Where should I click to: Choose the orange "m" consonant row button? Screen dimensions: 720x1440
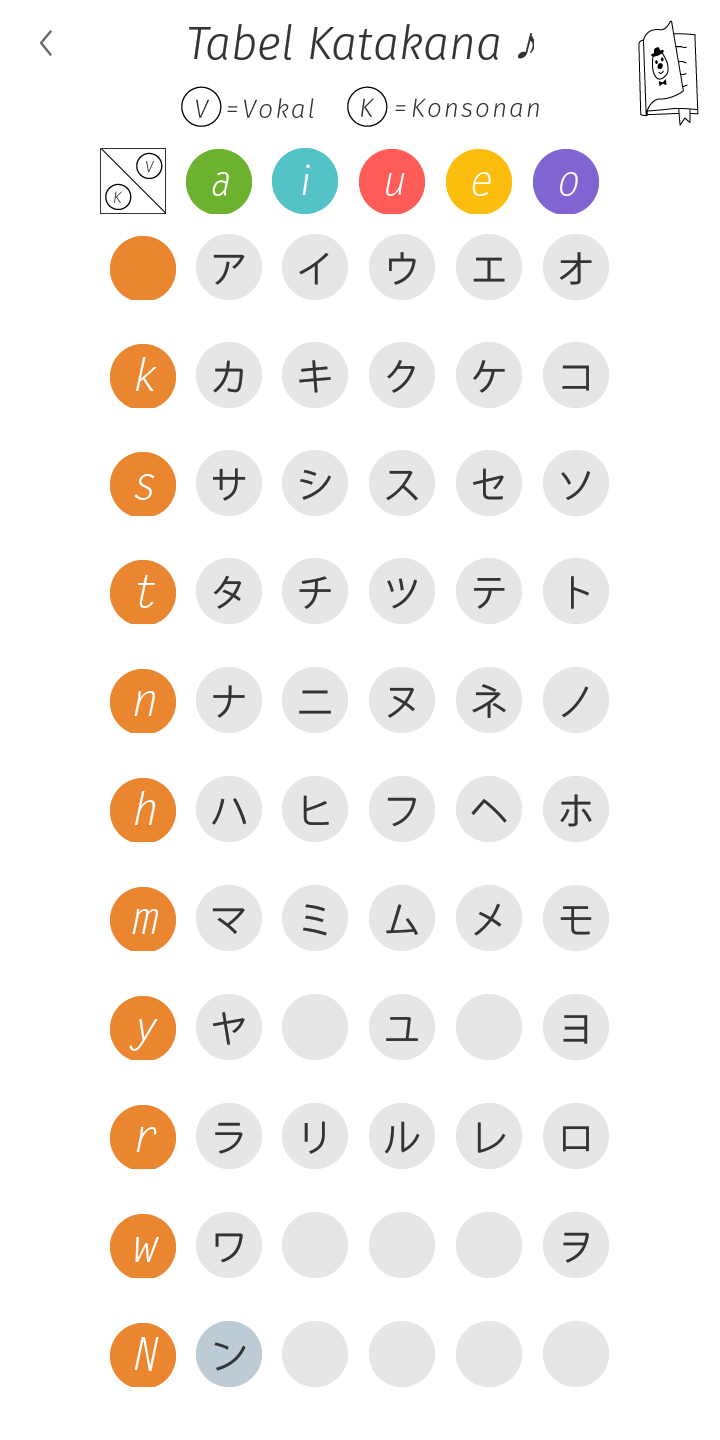(x=143, y=919)
